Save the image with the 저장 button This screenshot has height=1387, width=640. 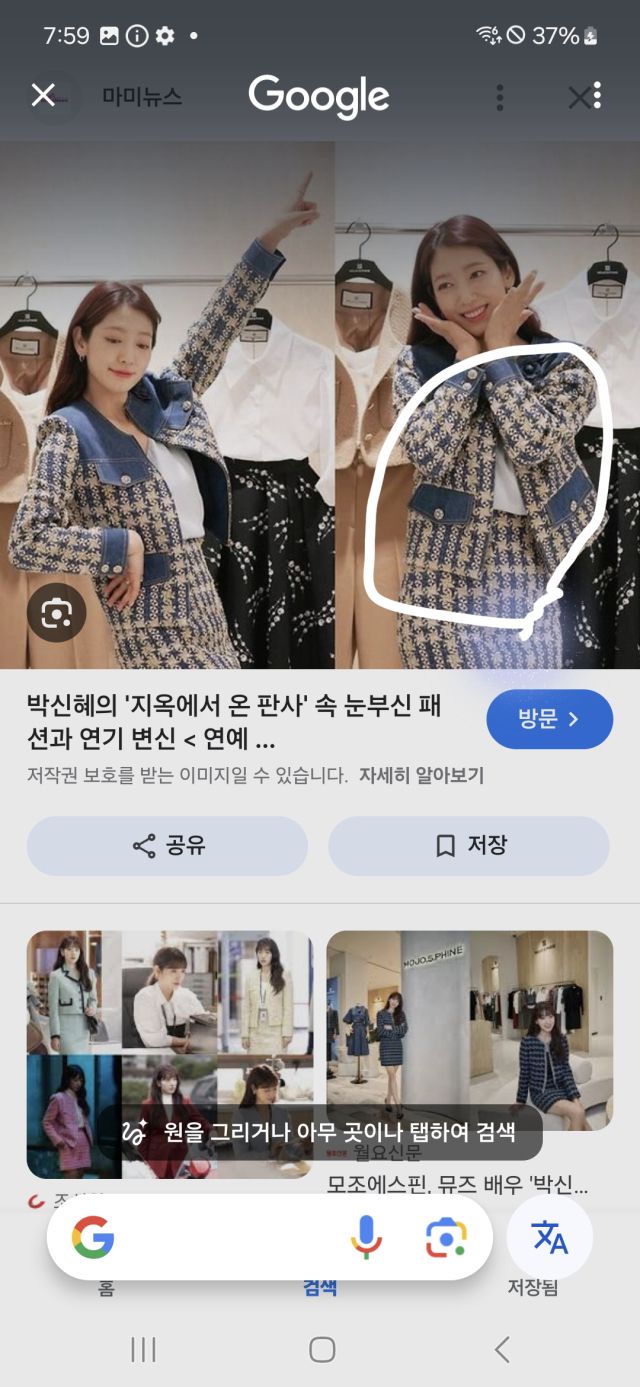coord(469,845)
